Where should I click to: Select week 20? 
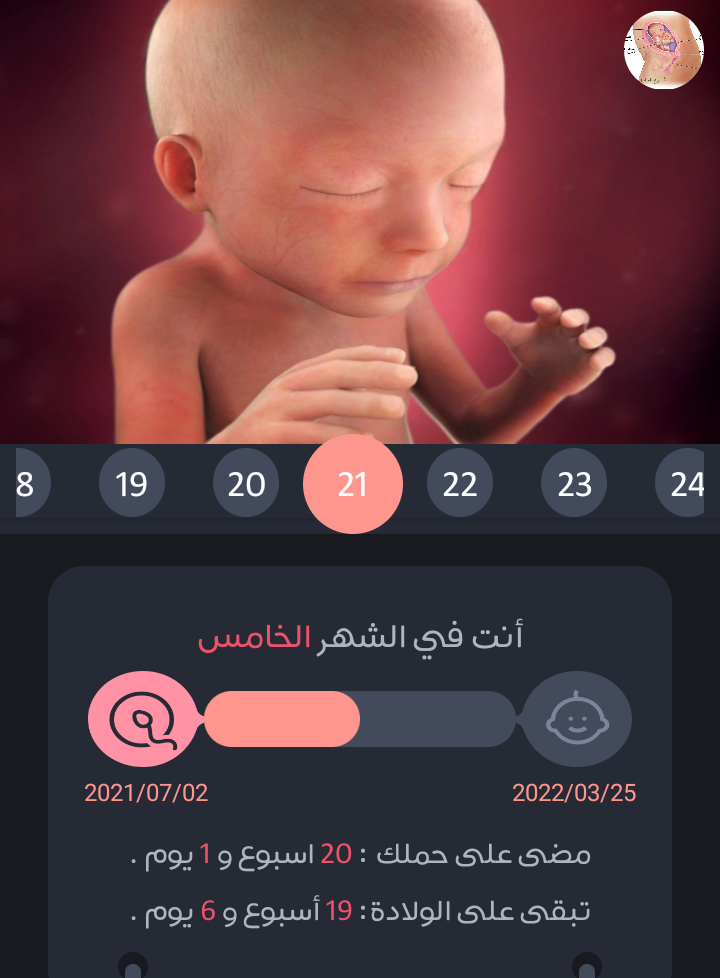[246, 483]
